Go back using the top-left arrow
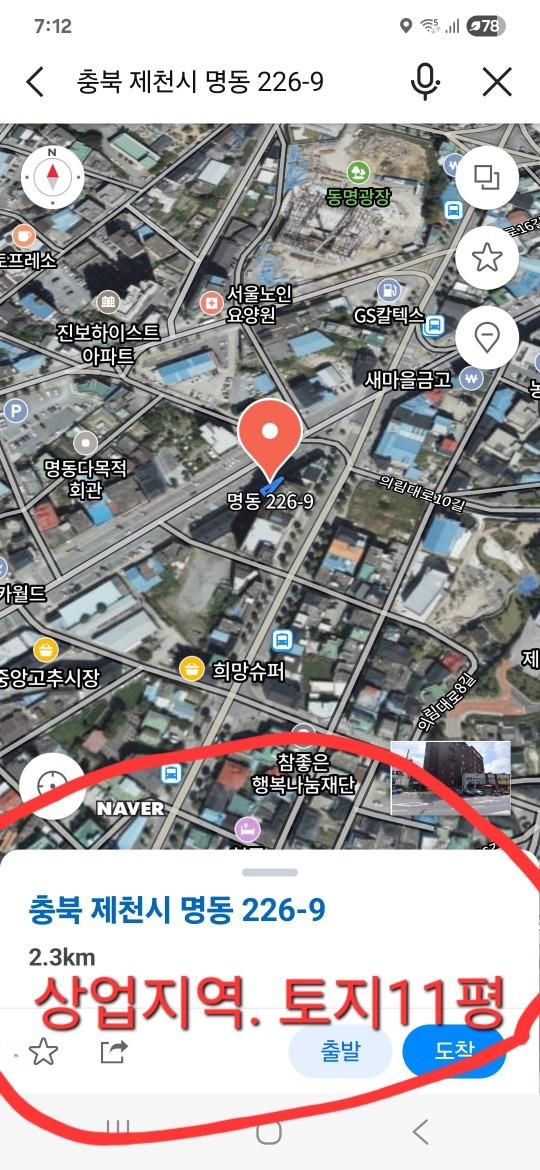This screenshot has width=540, height=1170. tap(35, 81)
